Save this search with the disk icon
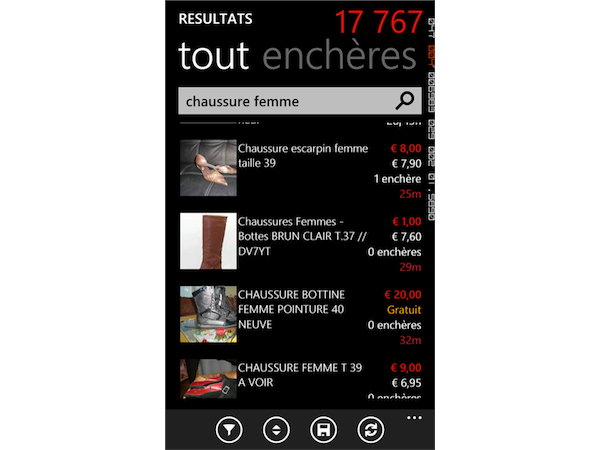 (324, 430)
